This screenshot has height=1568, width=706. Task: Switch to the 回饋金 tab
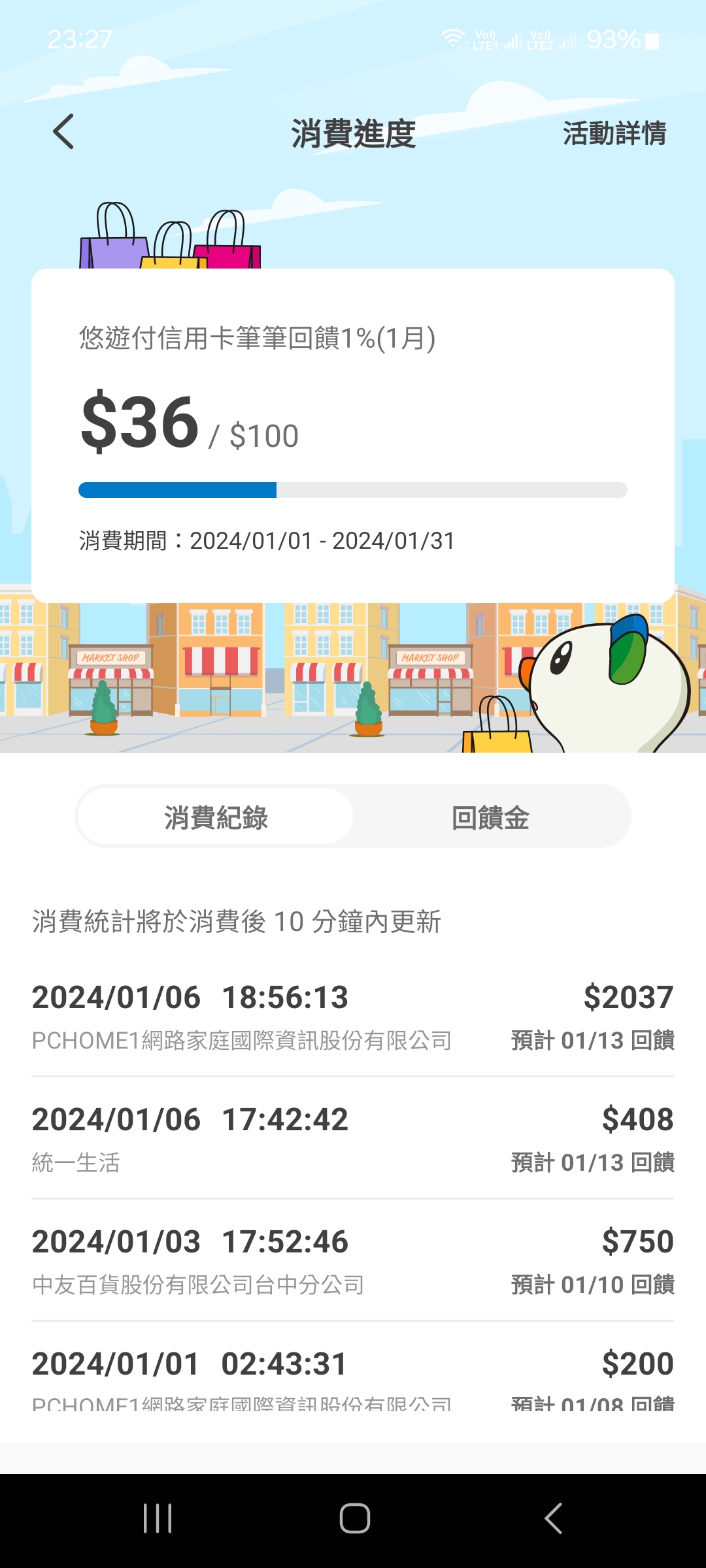point(490,818)
